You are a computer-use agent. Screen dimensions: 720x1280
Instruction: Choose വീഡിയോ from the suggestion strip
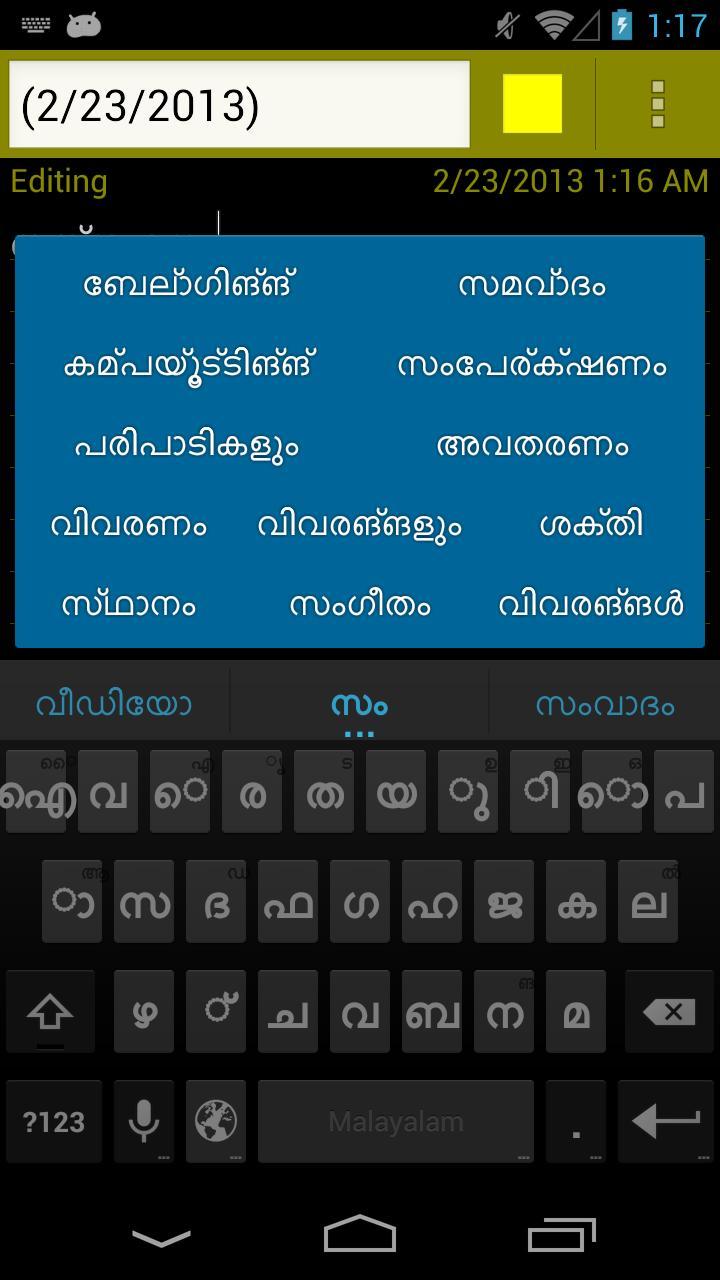(x=113, y=705)
